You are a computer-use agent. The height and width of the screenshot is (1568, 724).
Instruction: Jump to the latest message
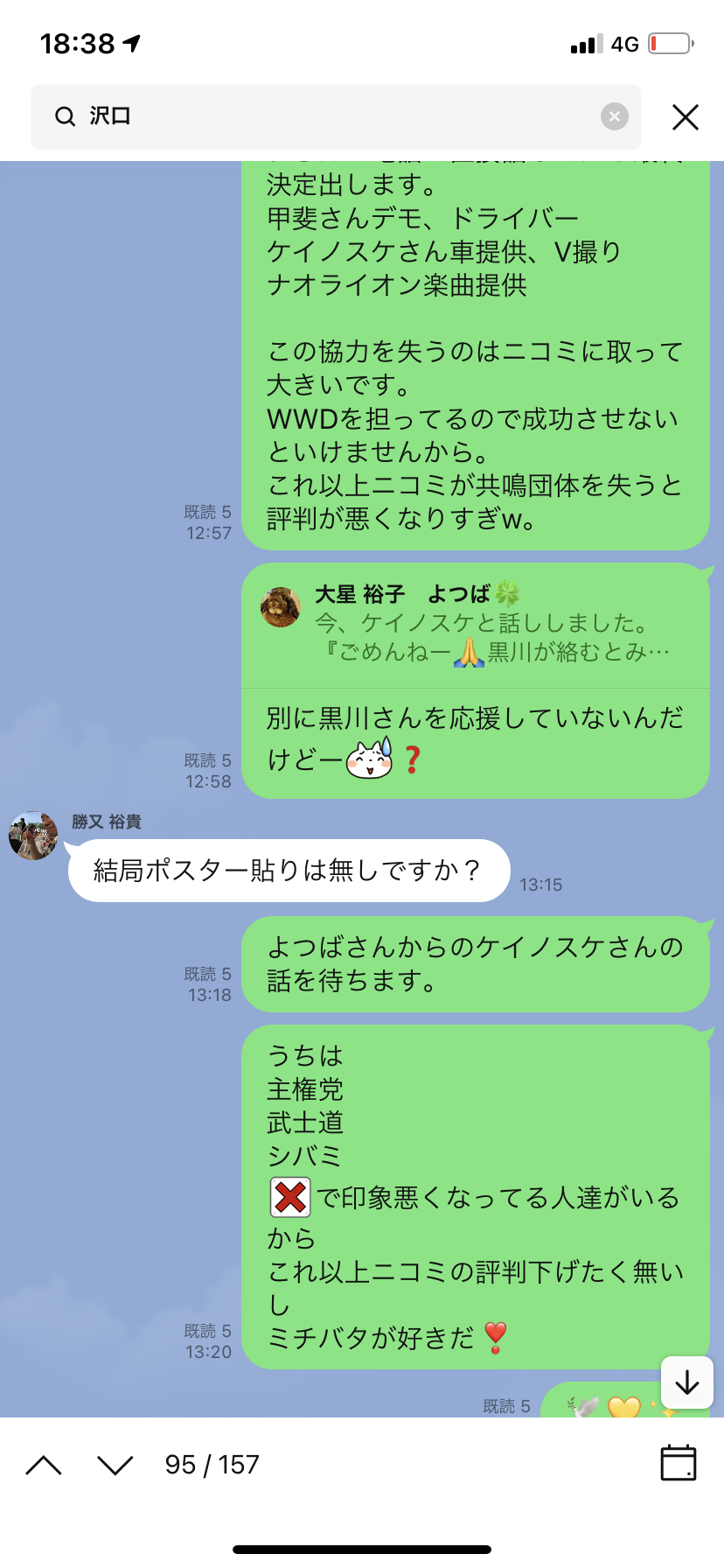[687, 1382]
